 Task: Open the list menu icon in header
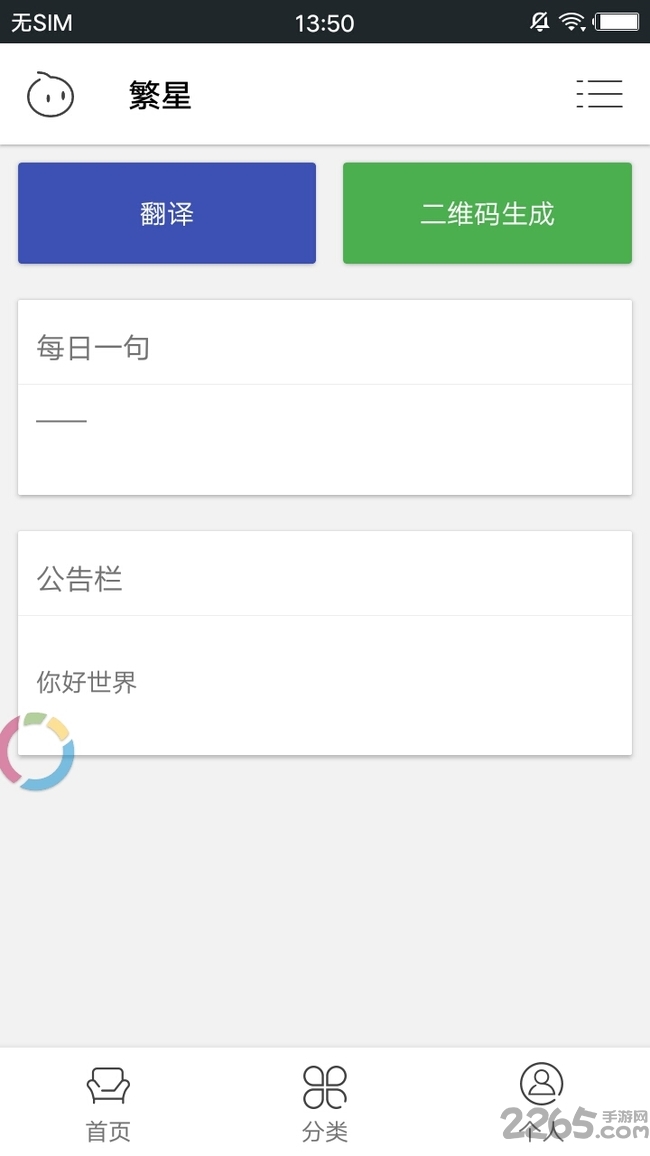tap(599, 94)
